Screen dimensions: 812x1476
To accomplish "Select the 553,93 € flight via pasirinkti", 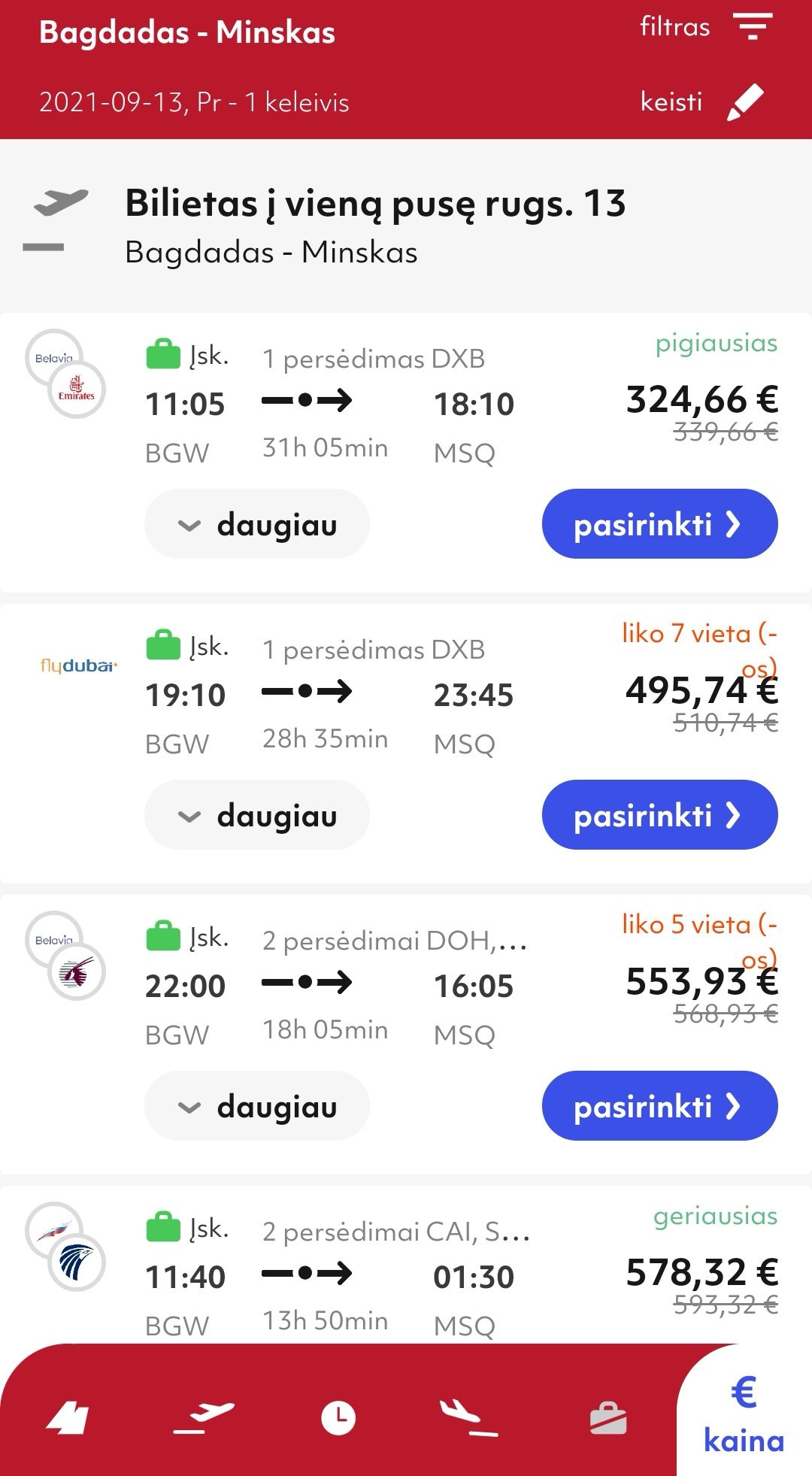I will [659, 1106].
